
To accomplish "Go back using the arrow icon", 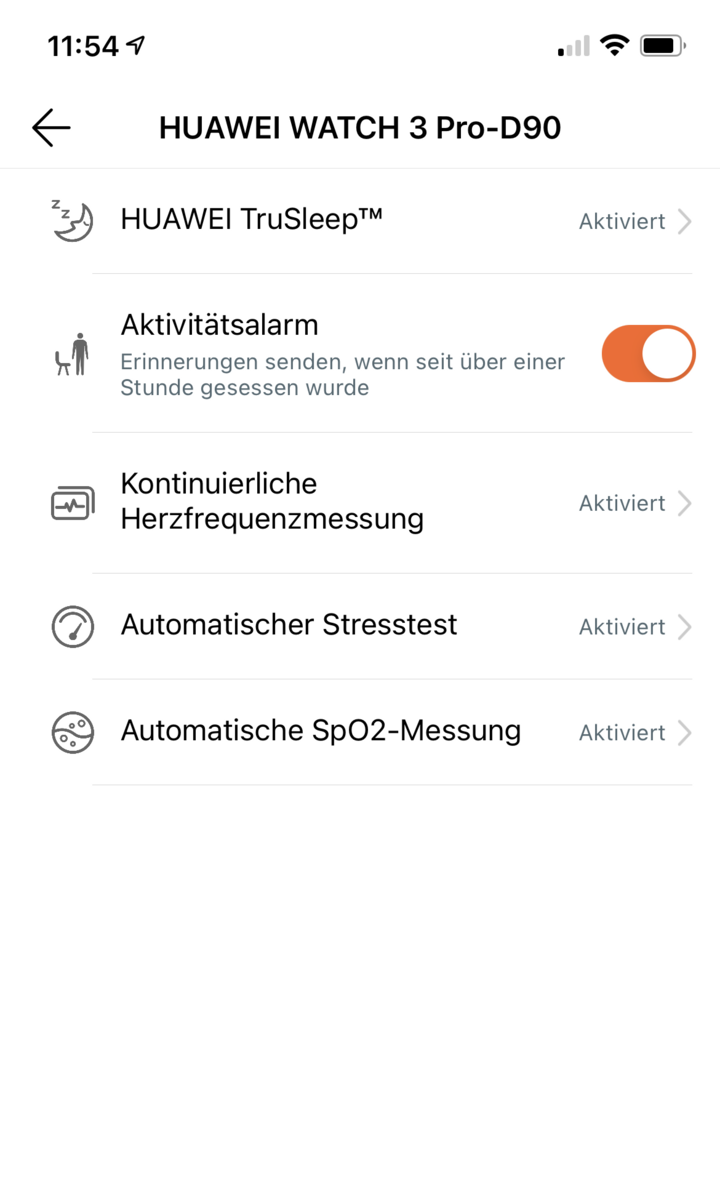I will (x=51, y=128).
